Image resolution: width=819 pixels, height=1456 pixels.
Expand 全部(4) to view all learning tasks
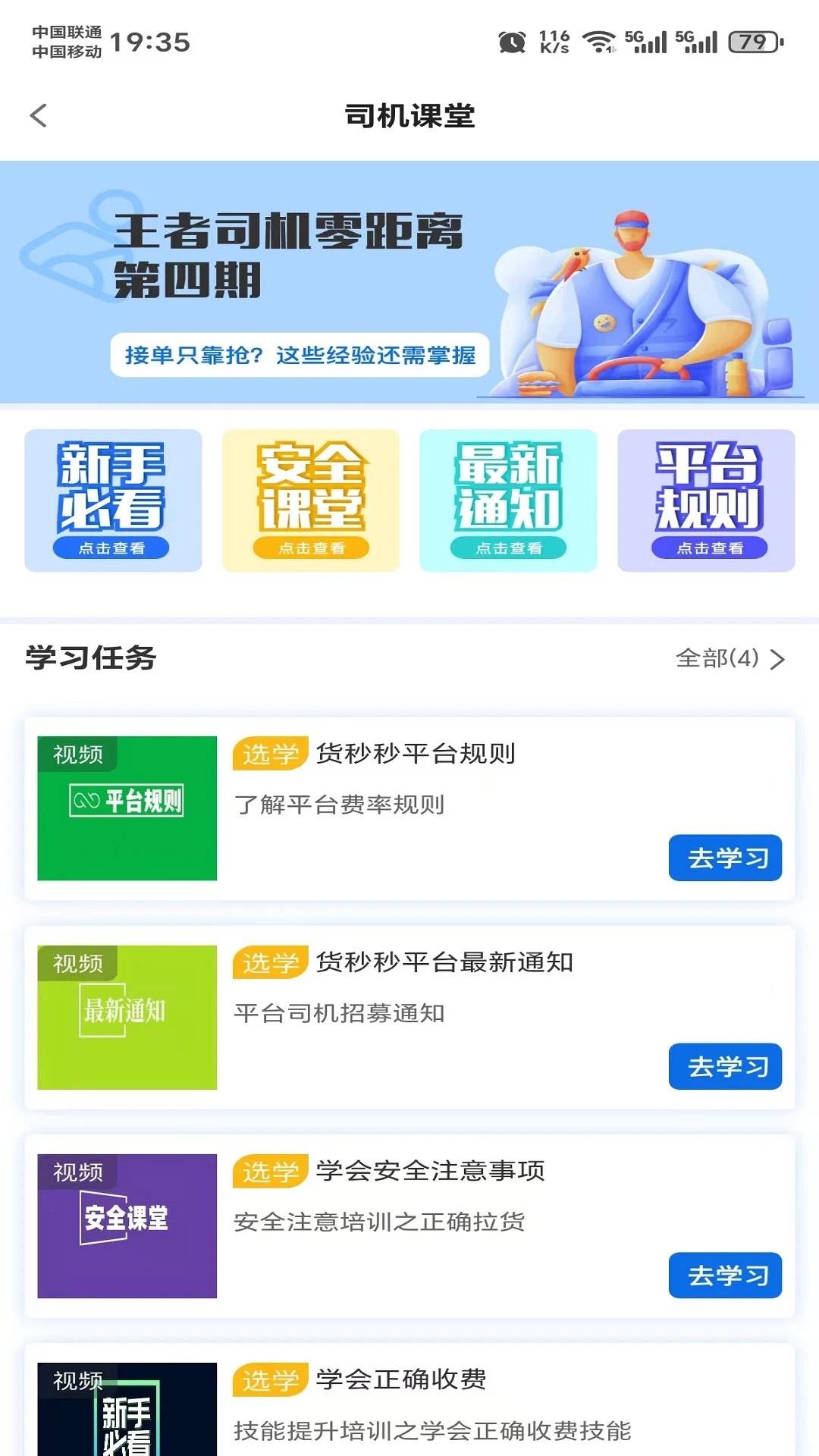point(719,660)
